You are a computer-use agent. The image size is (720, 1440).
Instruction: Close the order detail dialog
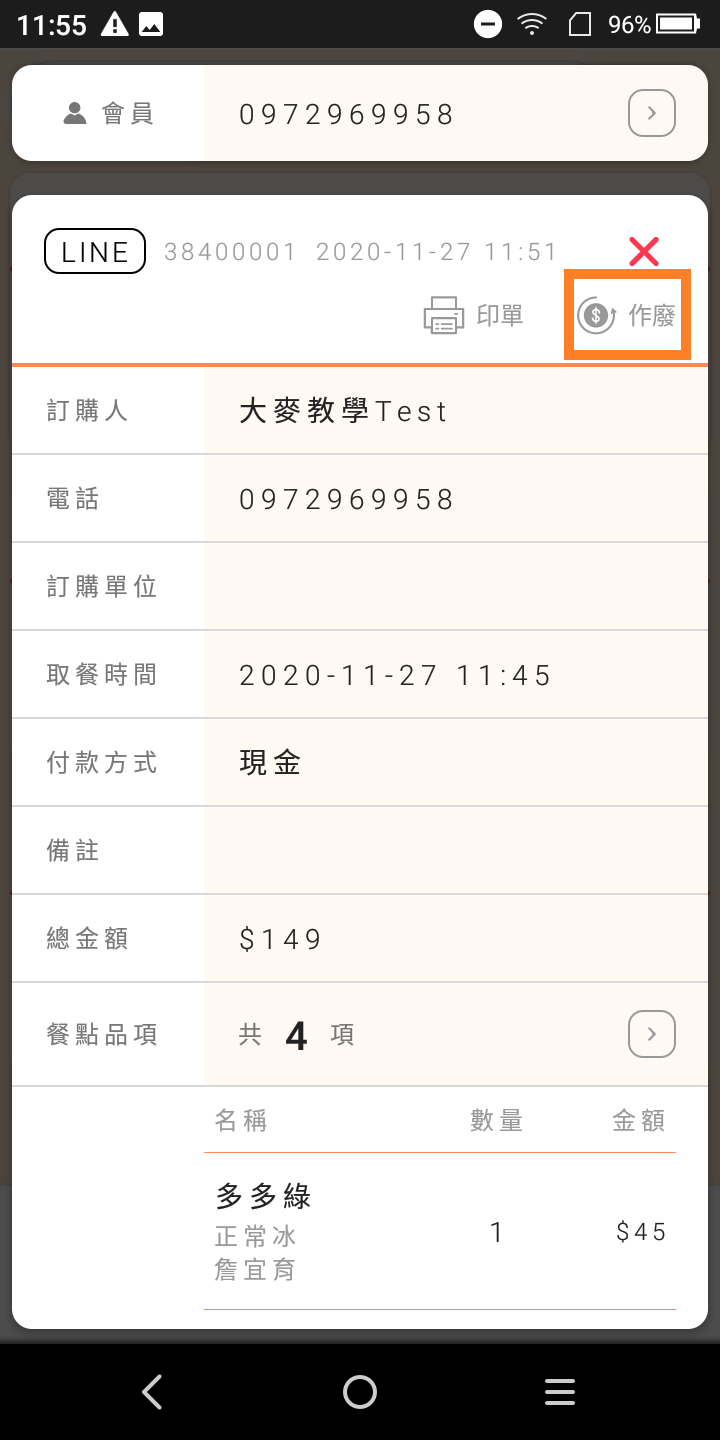coord(644,252)
